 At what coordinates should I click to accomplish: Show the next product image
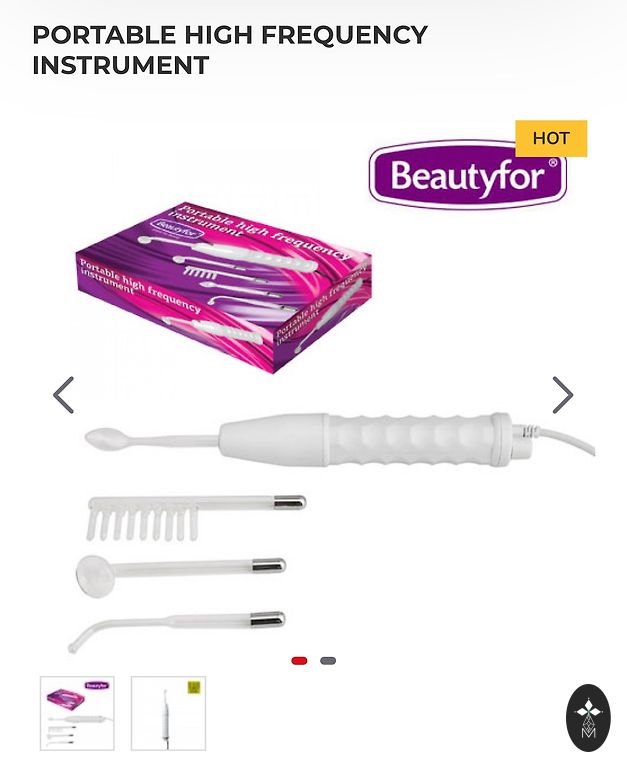[562, 395]
